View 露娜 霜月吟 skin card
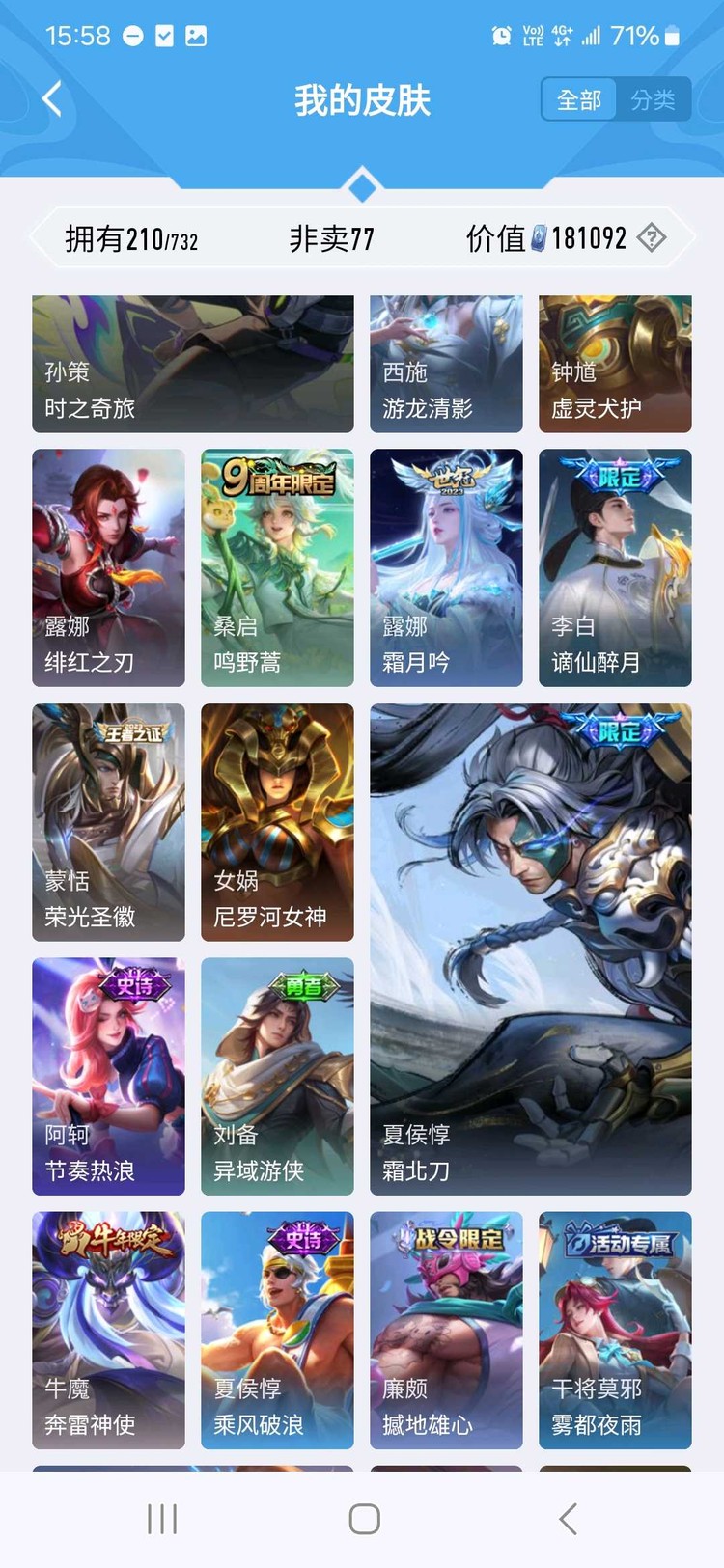The image size is (724, 1568). click(446, 567)
